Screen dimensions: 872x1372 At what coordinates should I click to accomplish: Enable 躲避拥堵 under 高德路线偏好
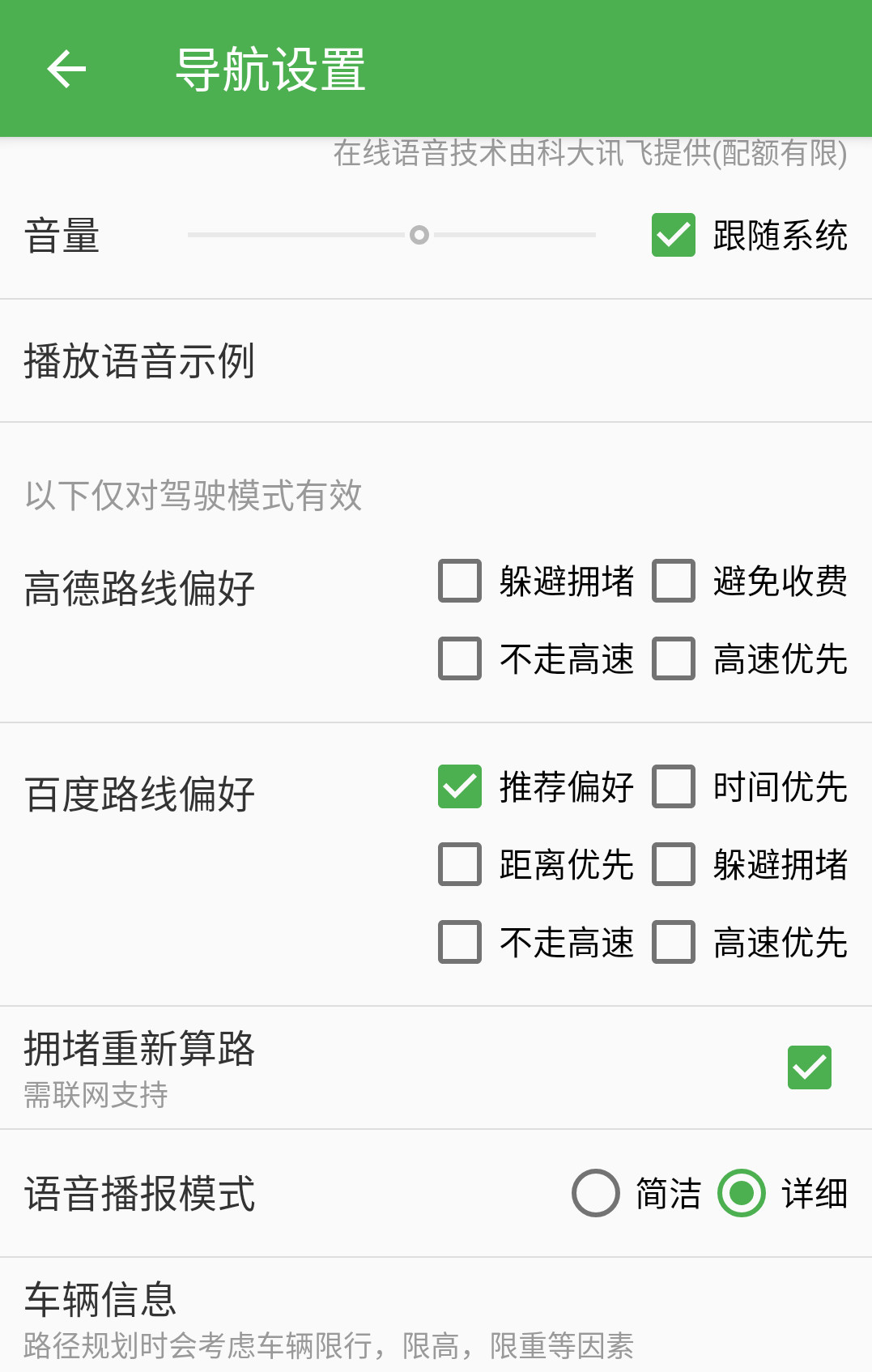click(x=458, y=581)
